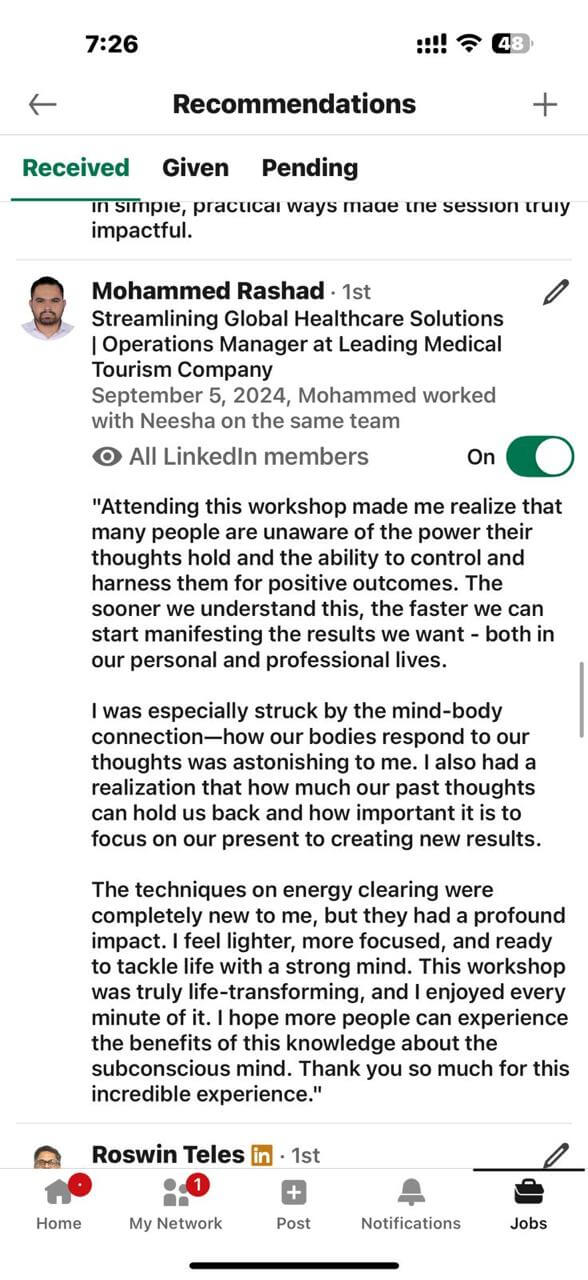This screenshot has height=1280, width=588.
Task: Open Mohammed Rashad's profile picture
Action: (x=47, y=308)
